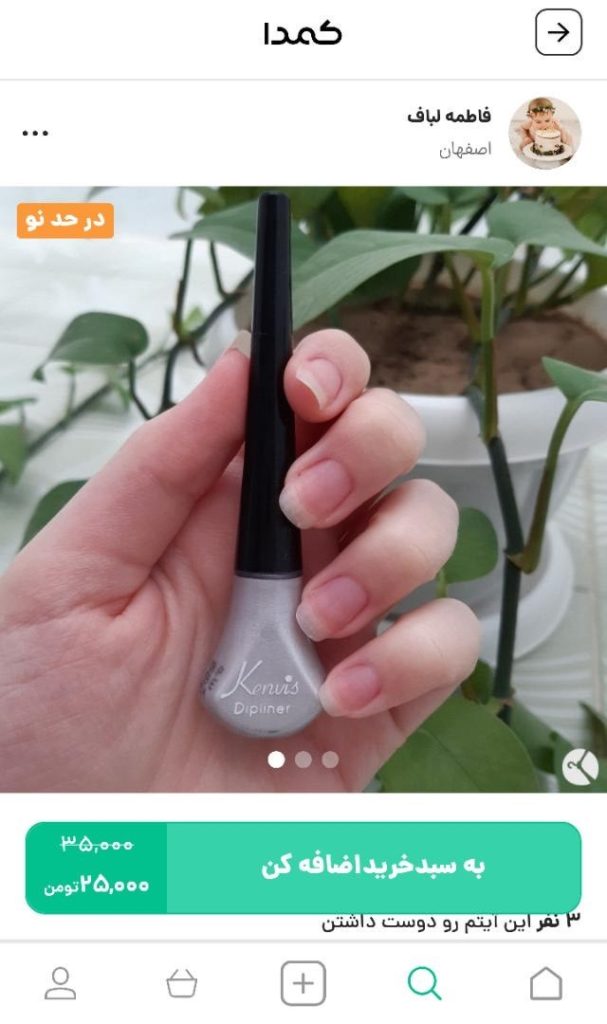Jump to the second photo indicator dot

pyautogui.click(x=303, y=760)
